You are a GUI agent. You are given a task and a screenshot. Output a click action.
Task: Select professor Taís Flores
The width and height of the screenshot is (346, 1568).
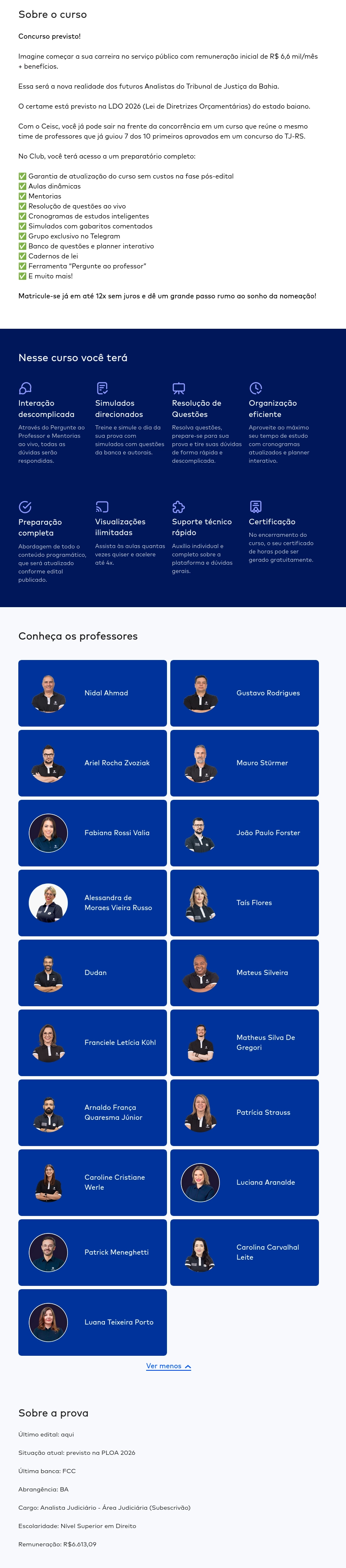click(x=244, y=903)
